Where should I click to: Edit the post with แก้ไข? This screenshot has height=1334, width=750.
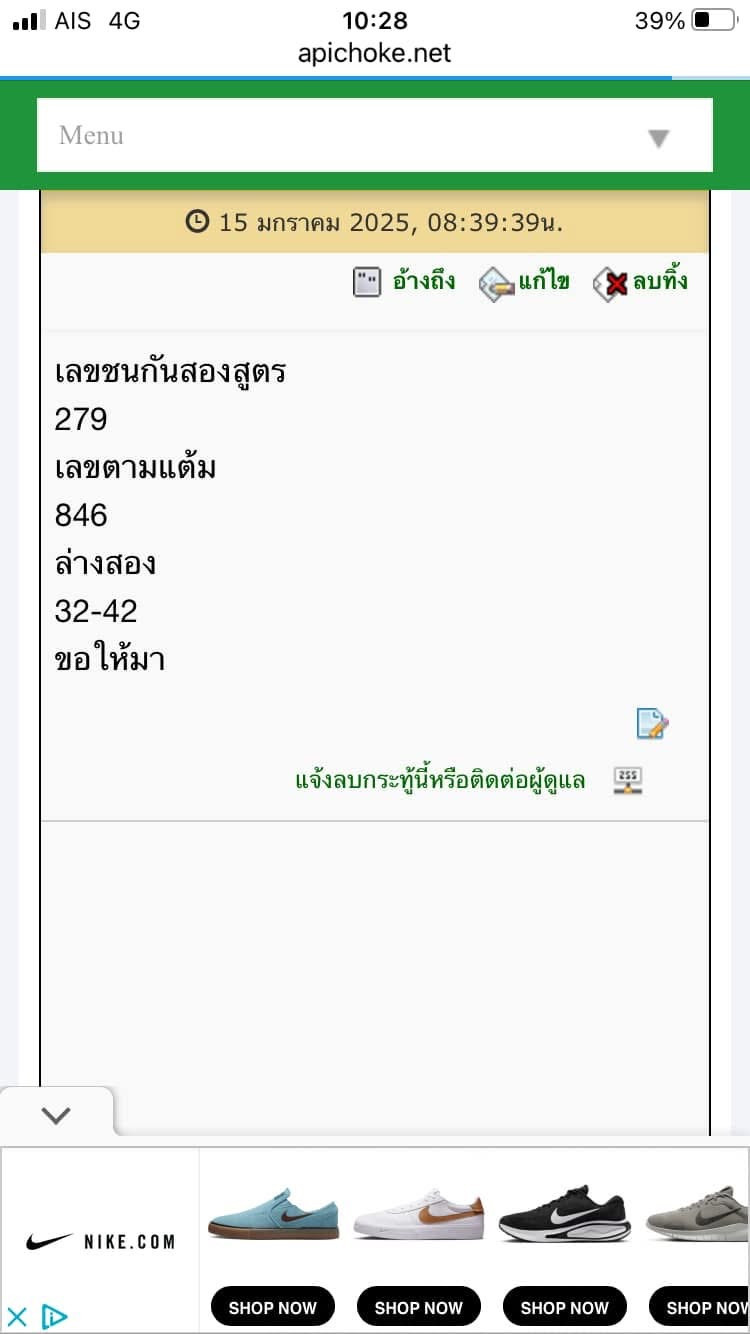point(524,282)
